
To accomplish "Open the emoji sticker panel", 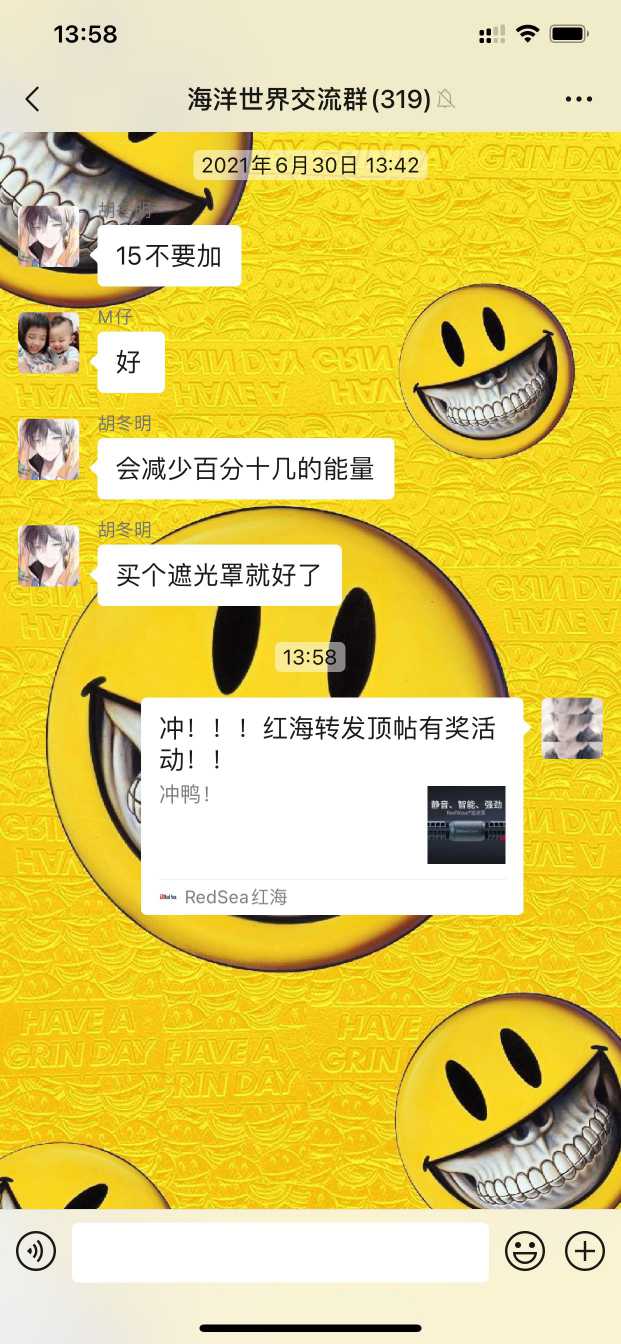I will [x=525, y=1251].
